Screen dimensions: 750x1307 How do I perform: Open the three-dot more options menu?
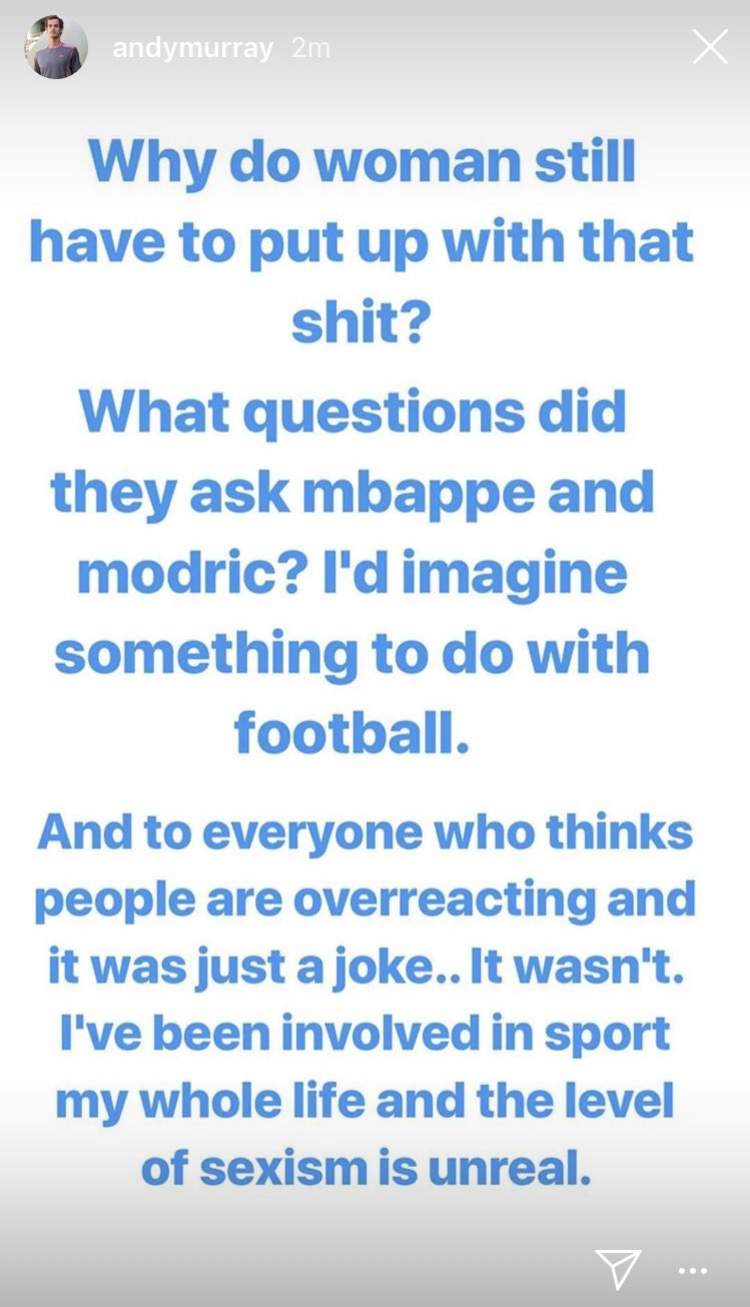click(x=693, y=1271)
